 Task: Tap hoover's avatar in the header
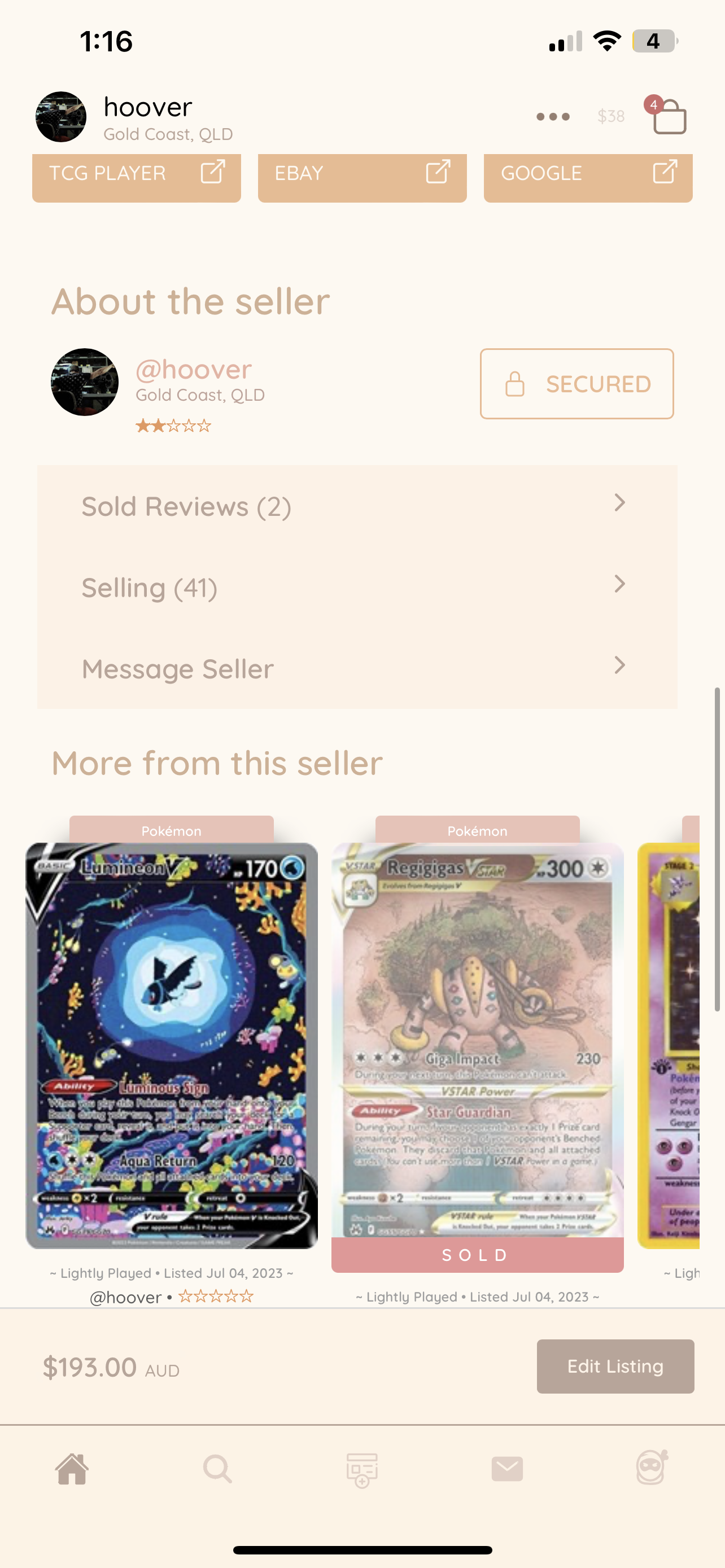point(61,116)
